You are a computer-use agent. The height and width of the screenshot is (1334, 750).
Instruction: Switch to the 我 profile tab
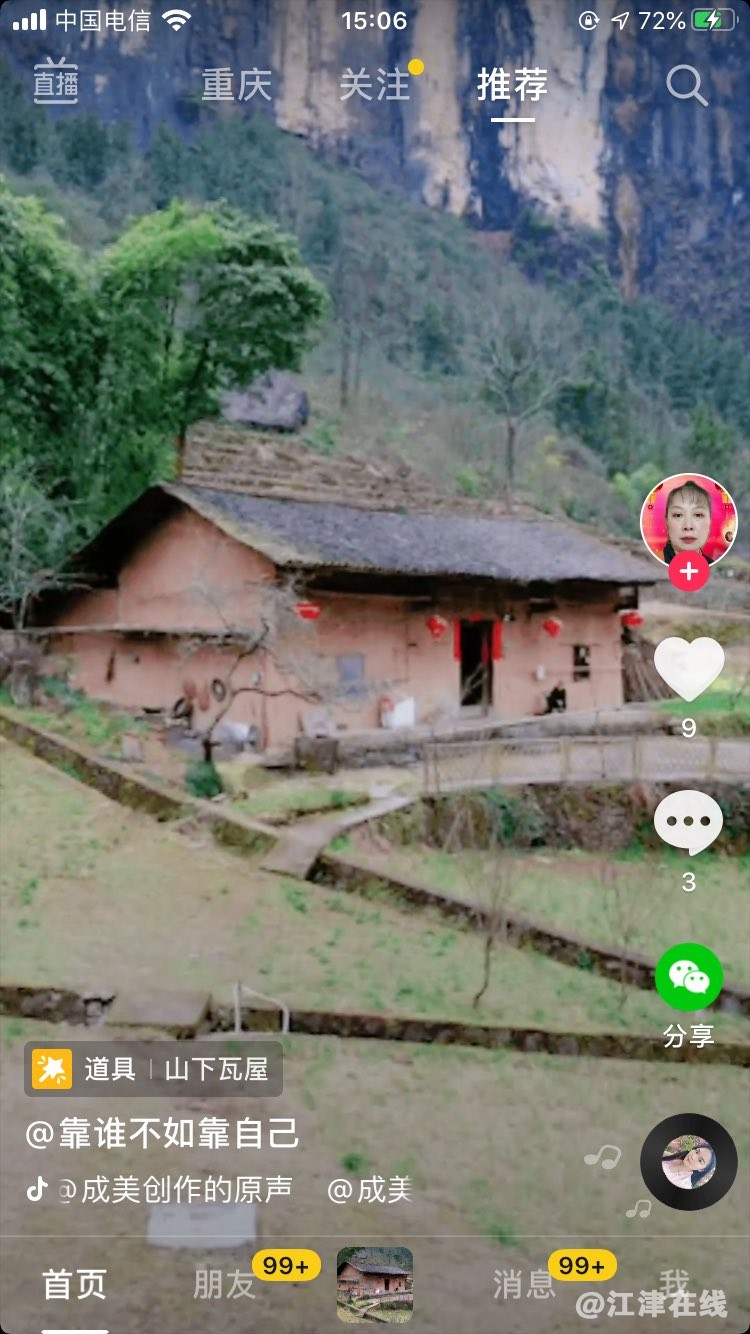pyautogui.click(x=674, y=1283)
